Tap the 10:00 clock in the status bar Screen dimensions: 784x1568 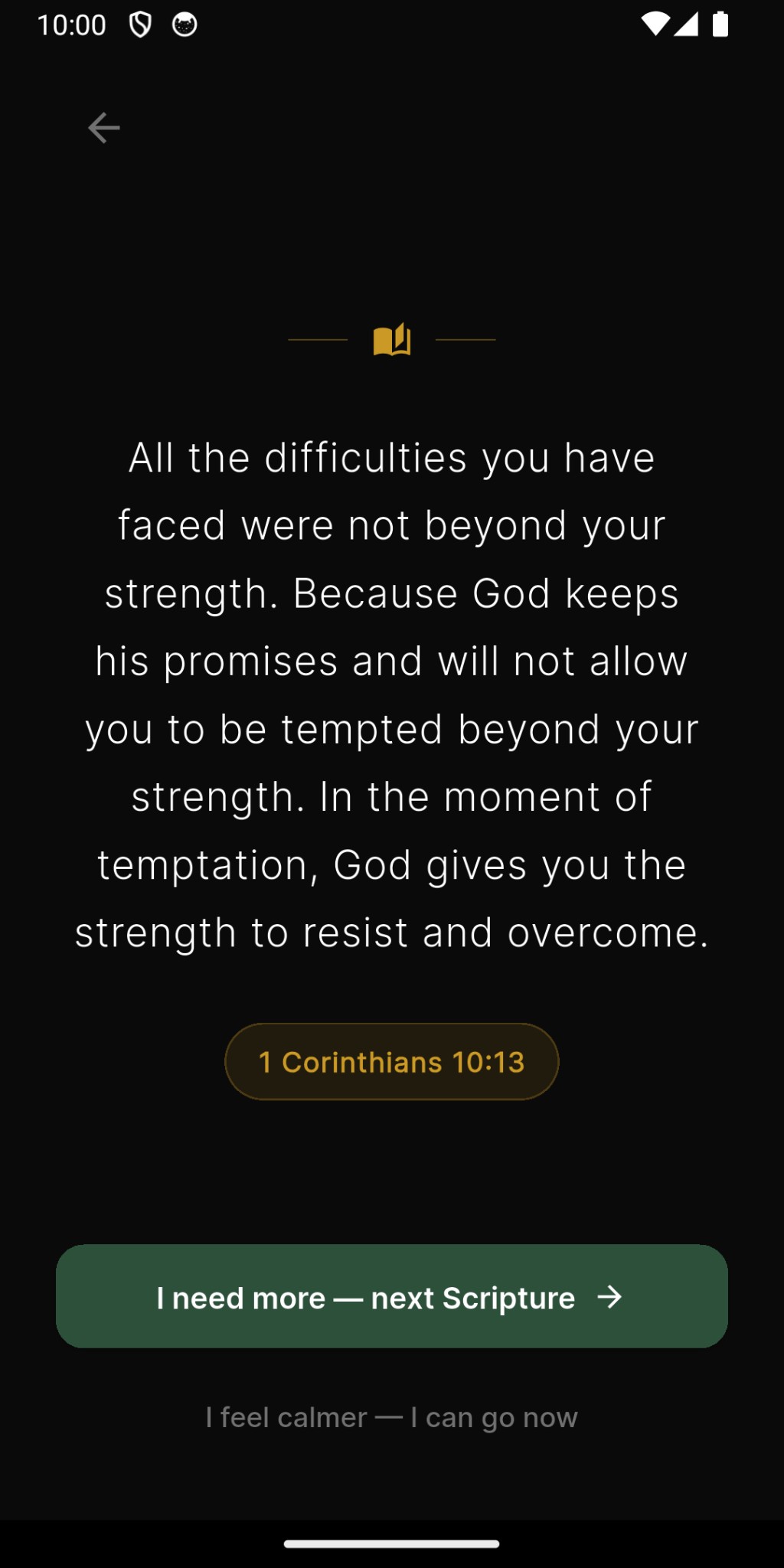click(x=73, y=24)
